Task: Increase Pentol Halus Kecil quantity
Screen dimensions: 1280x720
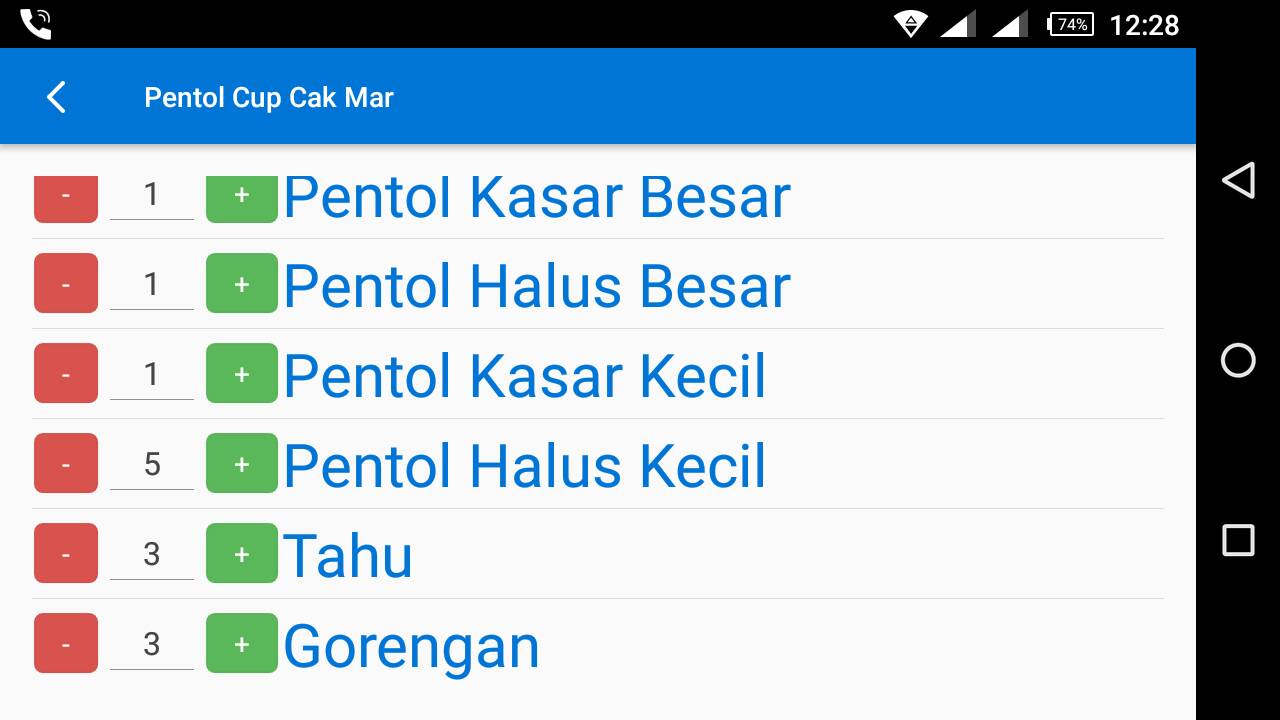Action: click(x=241, y=463)
